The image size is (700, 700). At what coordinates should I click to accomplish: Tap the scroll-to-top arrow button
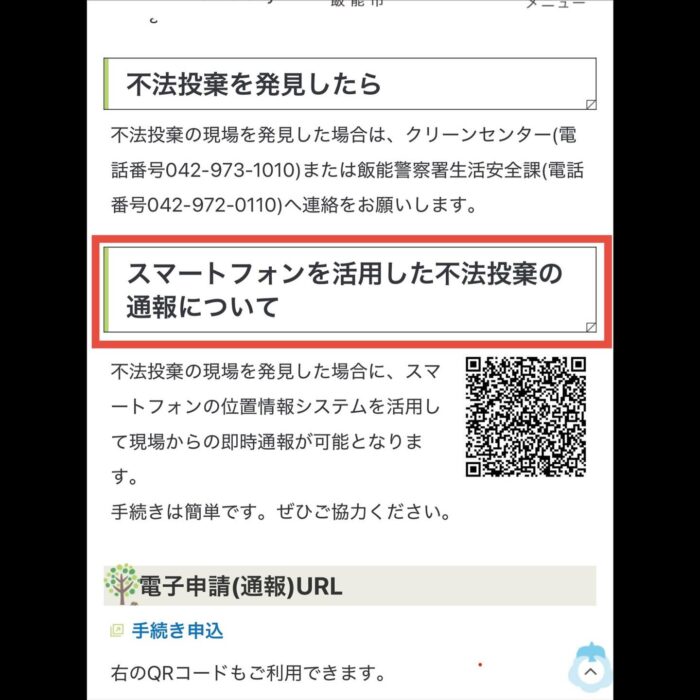tap(589, 672)
